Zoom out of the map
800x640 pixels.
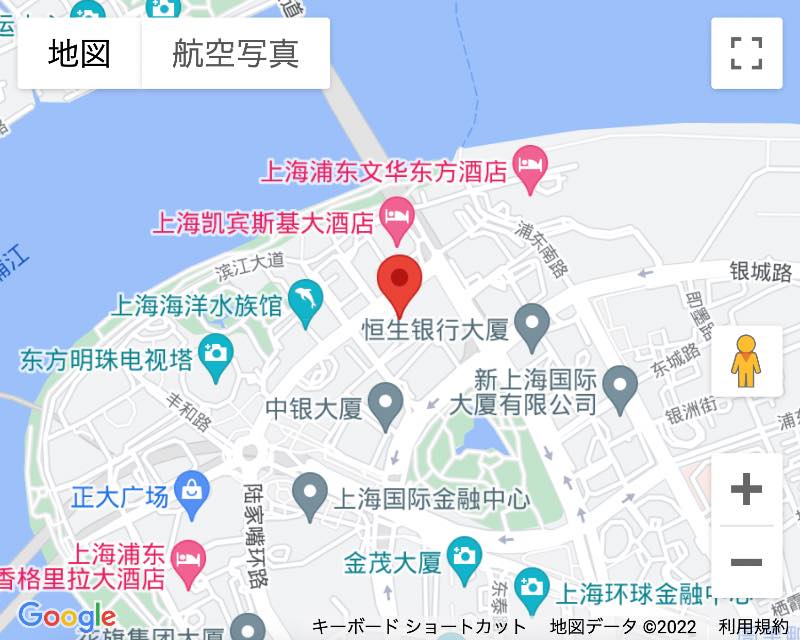[746, 562]
